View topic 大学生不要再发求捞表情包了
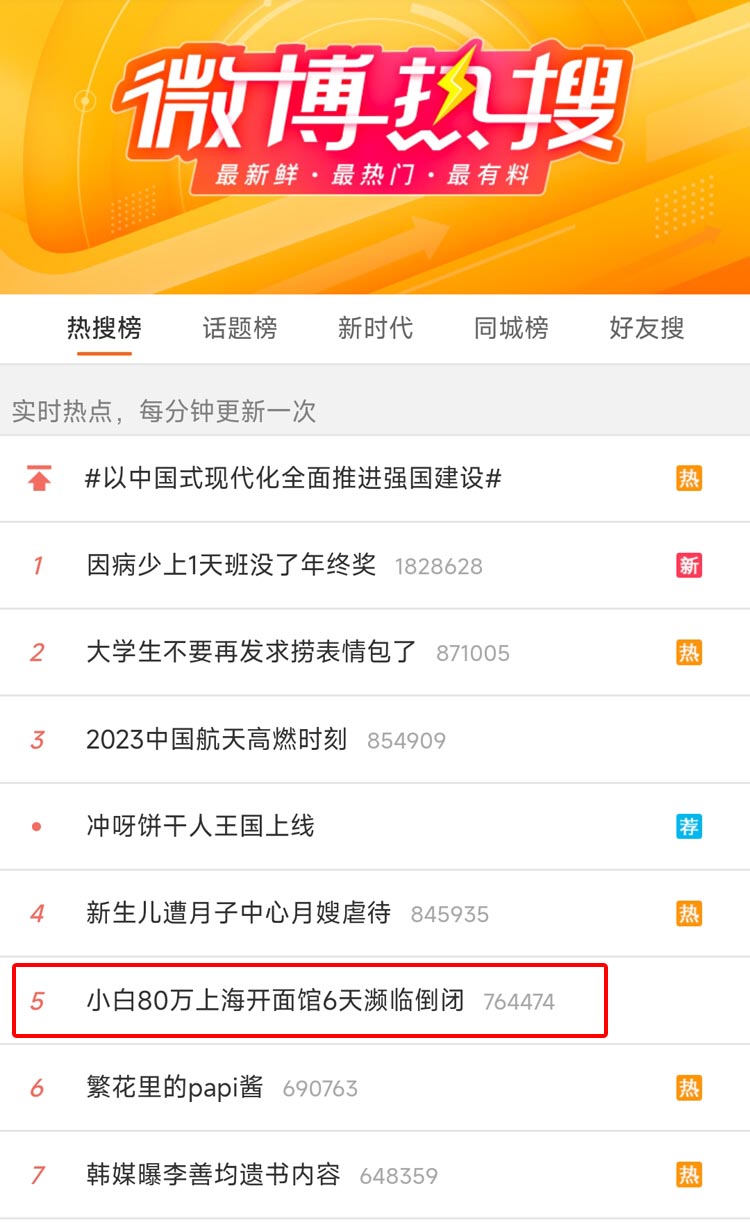The width and height of the screenshot is (750, 1227). point(251,653)
